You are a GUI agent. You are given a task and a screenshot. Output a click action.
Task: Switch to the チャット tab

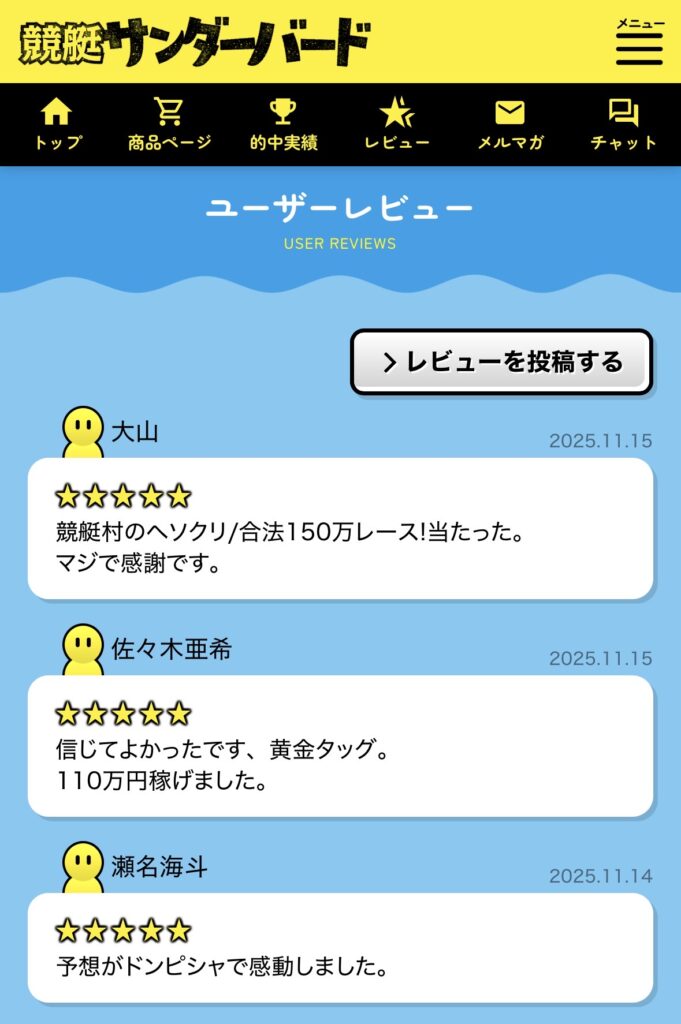click(x=624, y=125)
